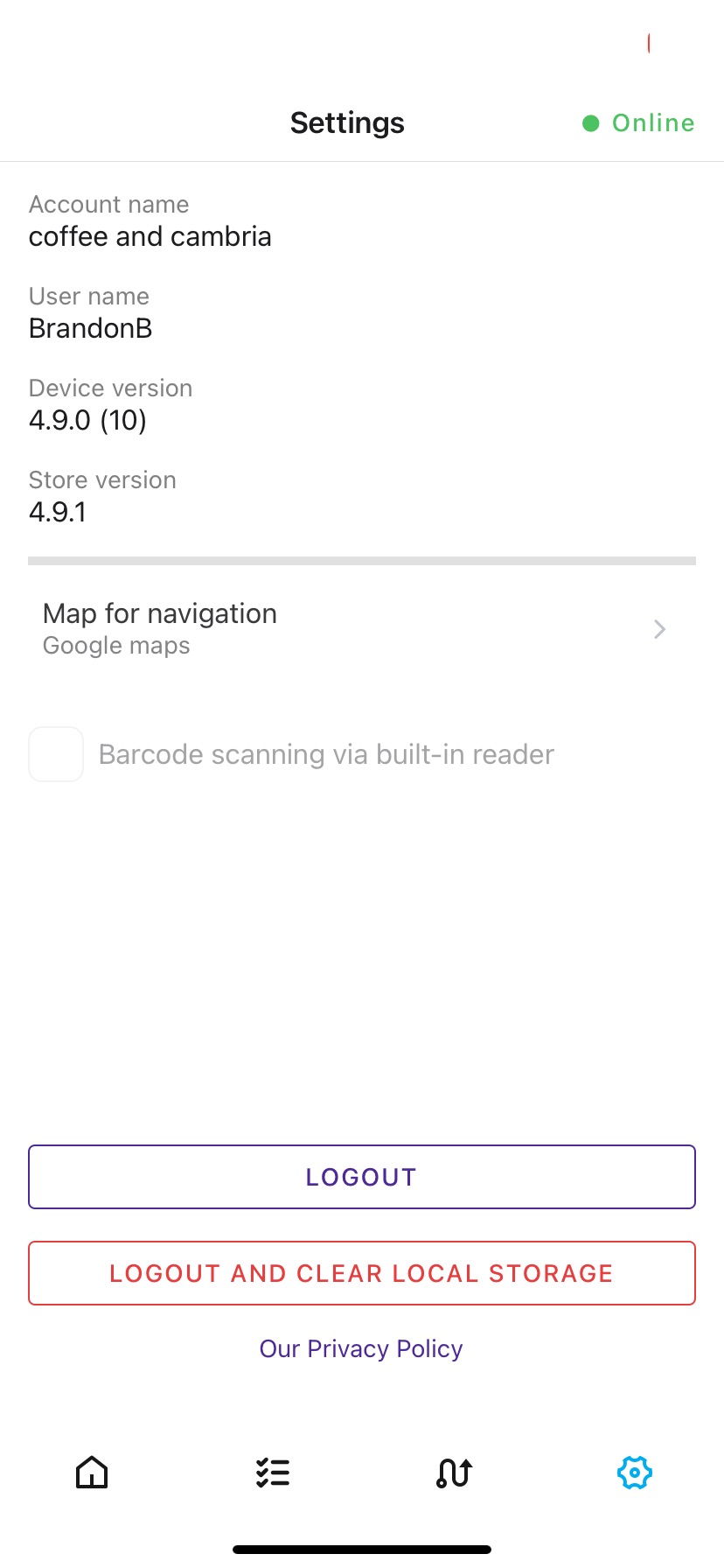Enable barcode scanning via built-in reader
The image size is (724, 1568).
pyautogui.click(x=56, y=754)
